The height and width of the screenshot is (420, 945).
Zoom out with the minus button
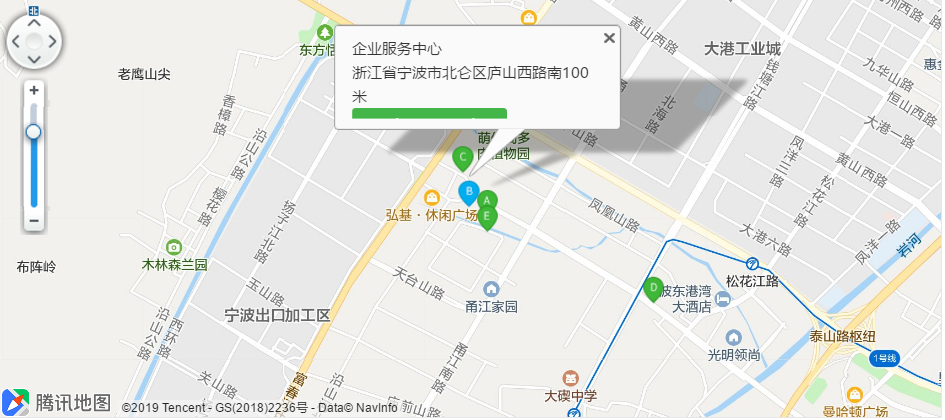tap(34, 220)
